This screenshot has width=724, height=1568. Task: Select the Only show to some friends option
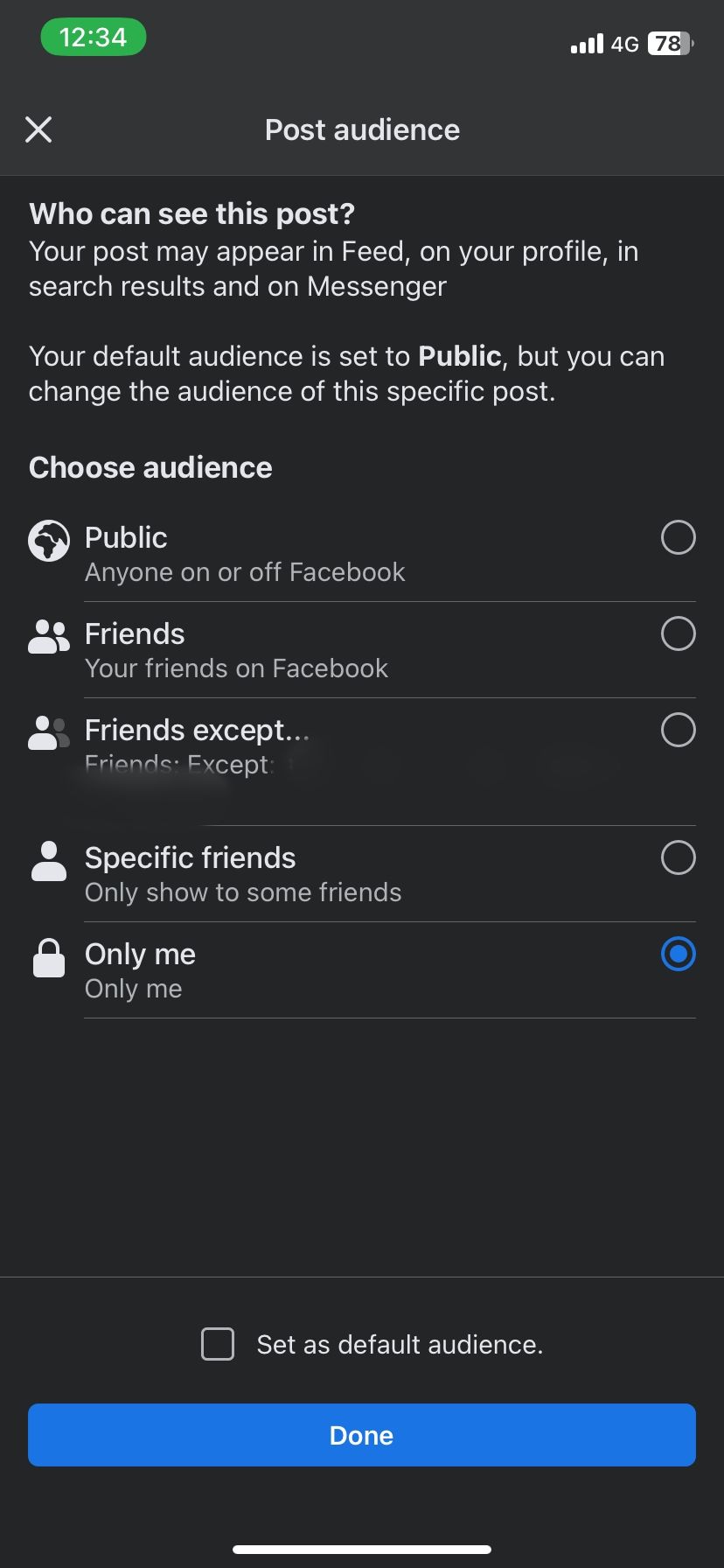pyautogui.click(x=243, y=892)
